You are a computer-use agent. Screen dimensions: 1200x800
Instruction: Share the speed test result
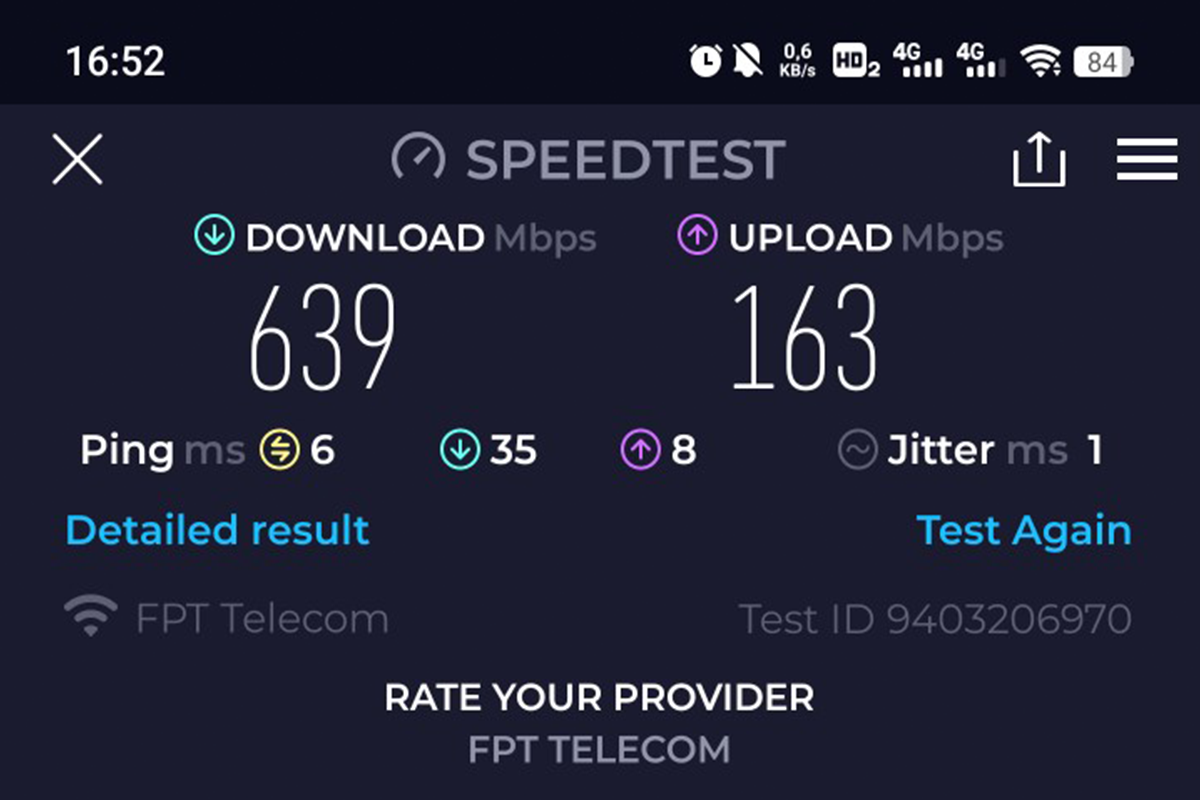1039,160
